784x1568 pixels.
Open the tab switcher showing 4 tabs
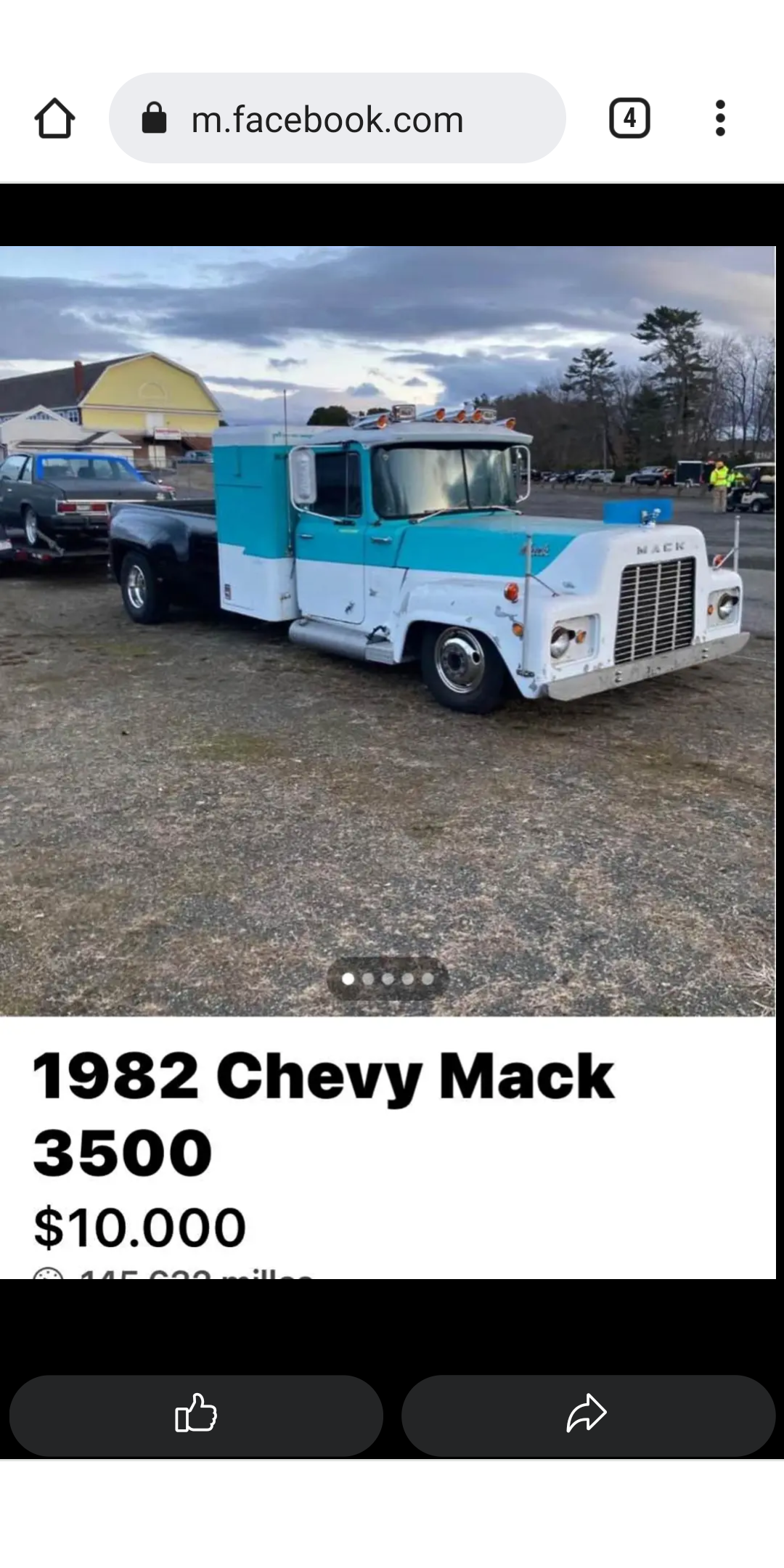click(x=629, y=118)
